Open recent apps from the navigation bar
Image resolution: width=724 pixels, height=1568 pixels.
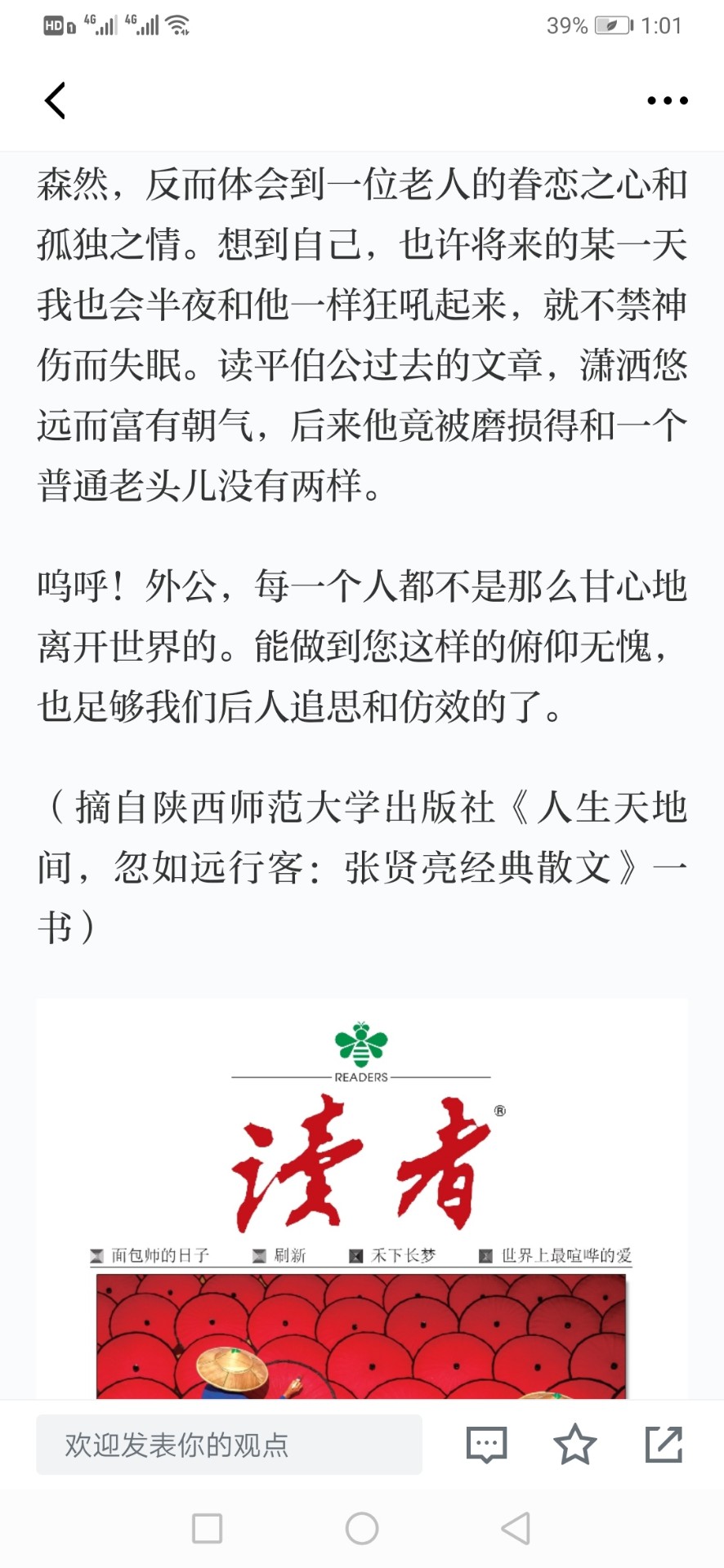coord(207,1528)
